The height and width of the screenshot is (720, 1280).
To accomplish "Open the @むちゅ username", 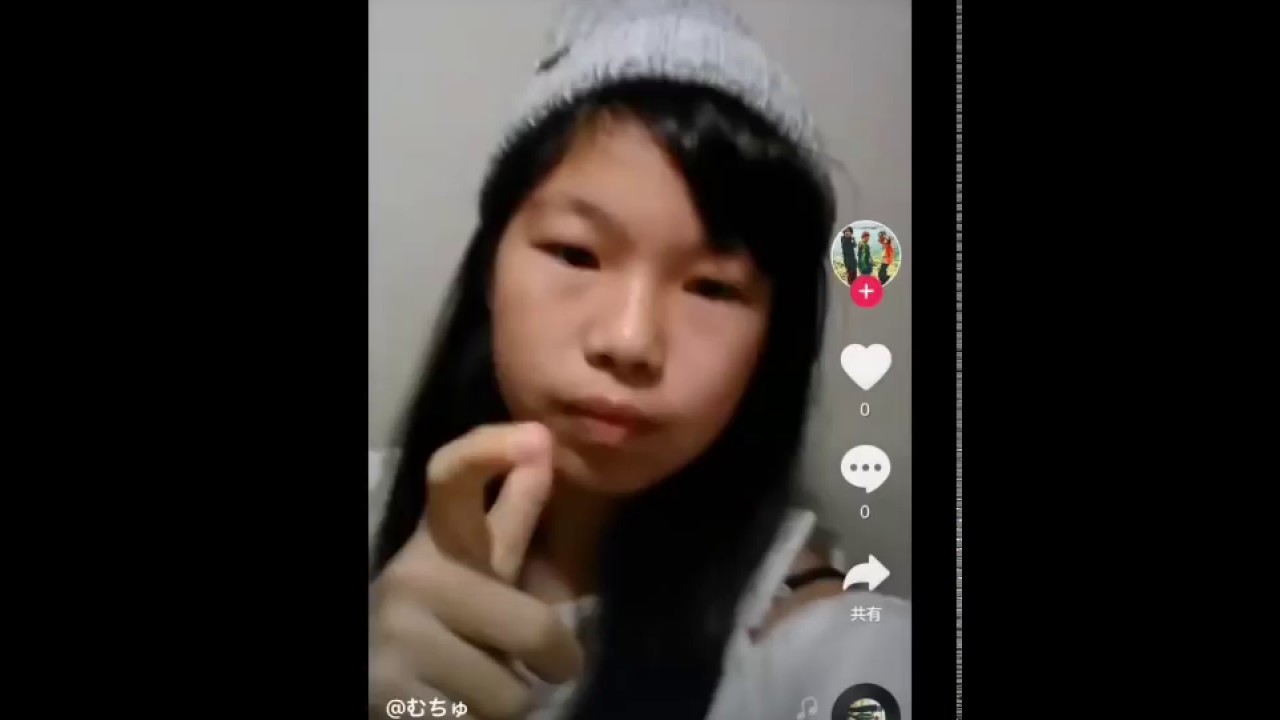I will click(x=427, y=708).
